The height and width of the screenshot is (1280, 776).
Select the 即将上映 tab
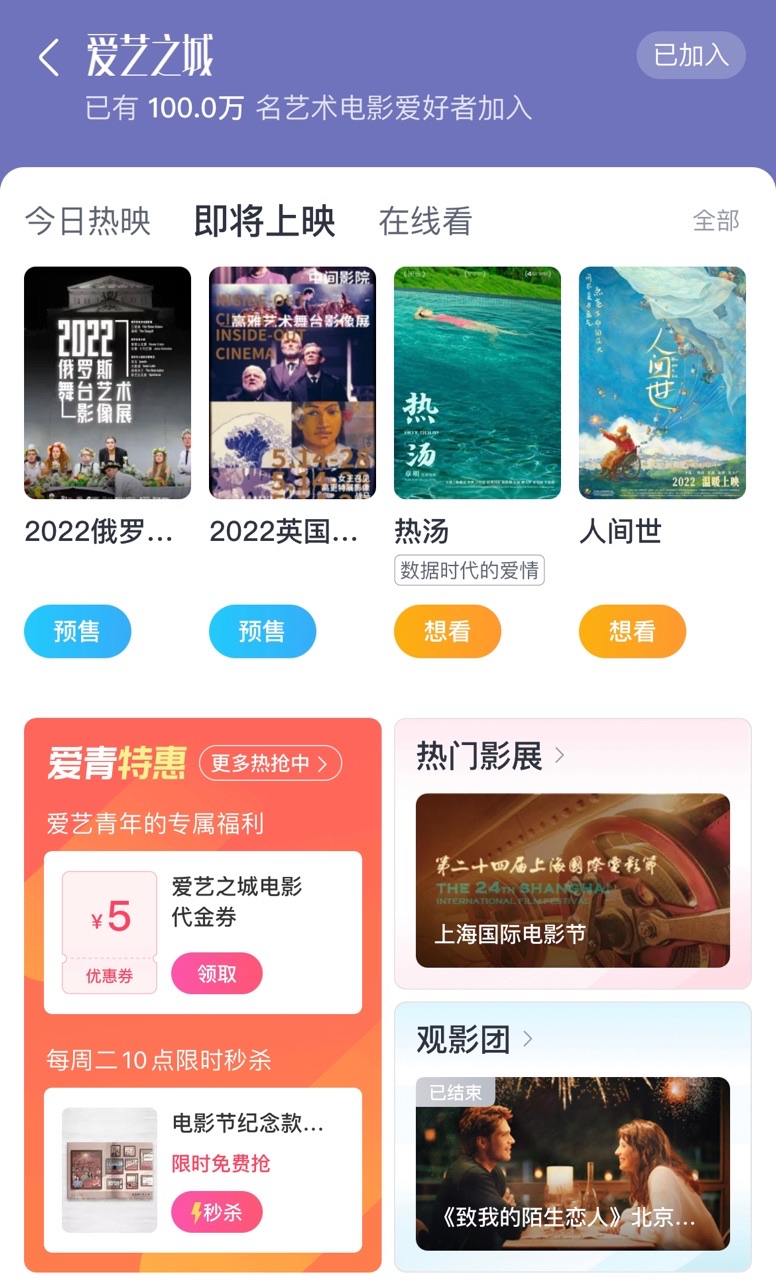(264, 221)
